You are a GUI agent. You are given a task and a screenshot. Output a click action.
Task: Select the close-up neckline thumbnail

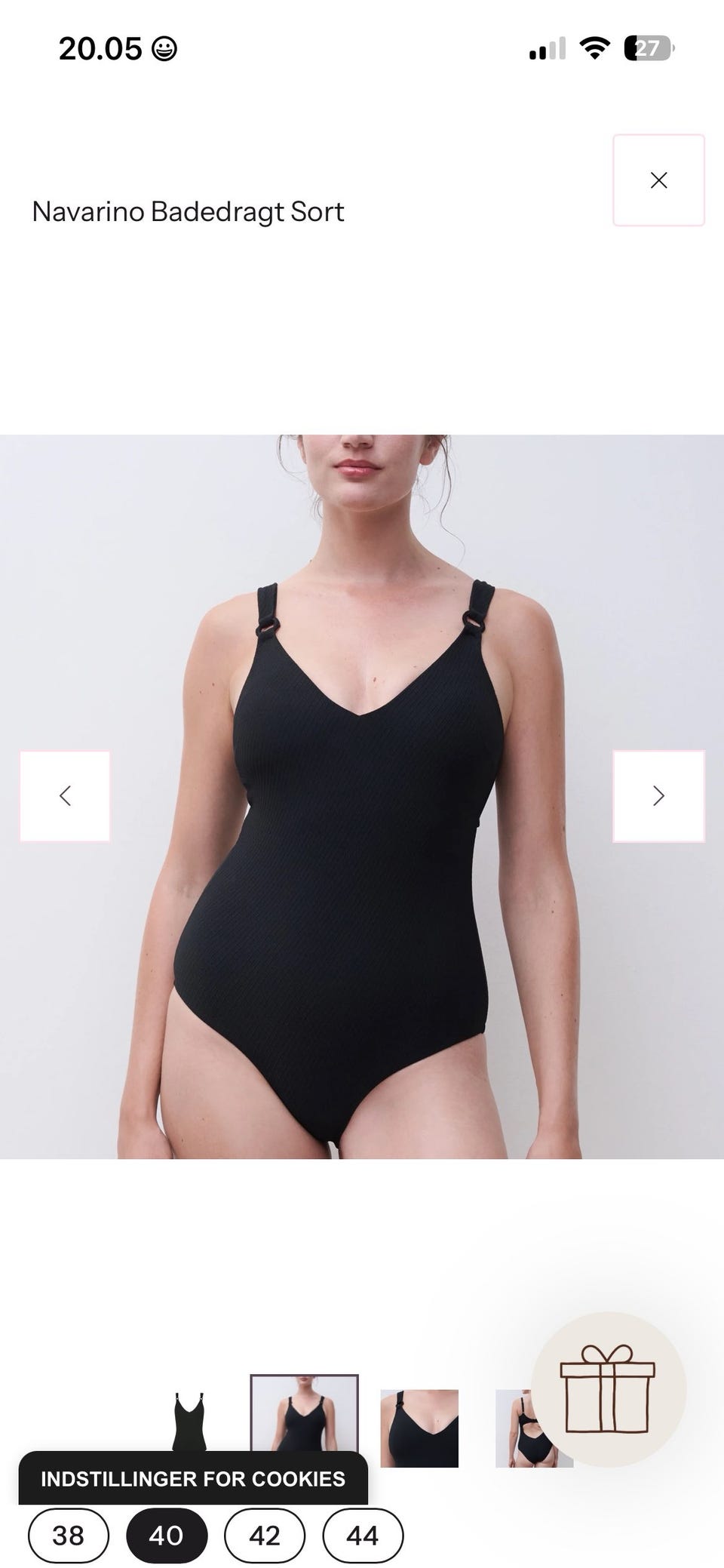pos(419,1428)
